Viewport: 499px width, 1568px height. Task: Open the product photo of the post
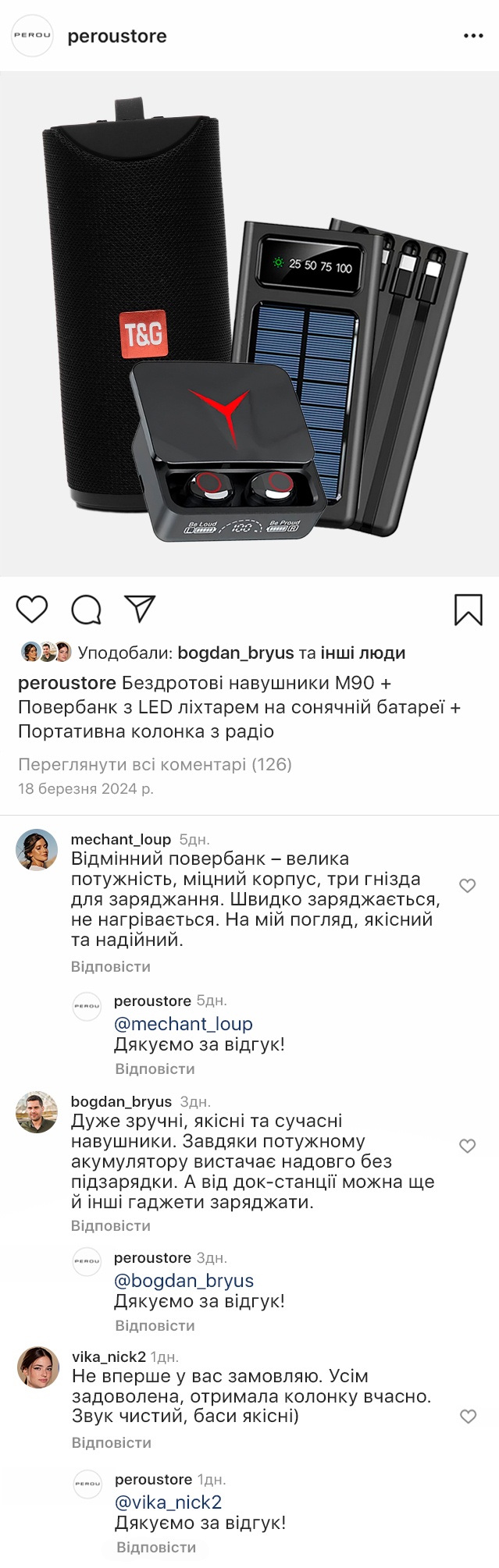(x=249, y=324)
